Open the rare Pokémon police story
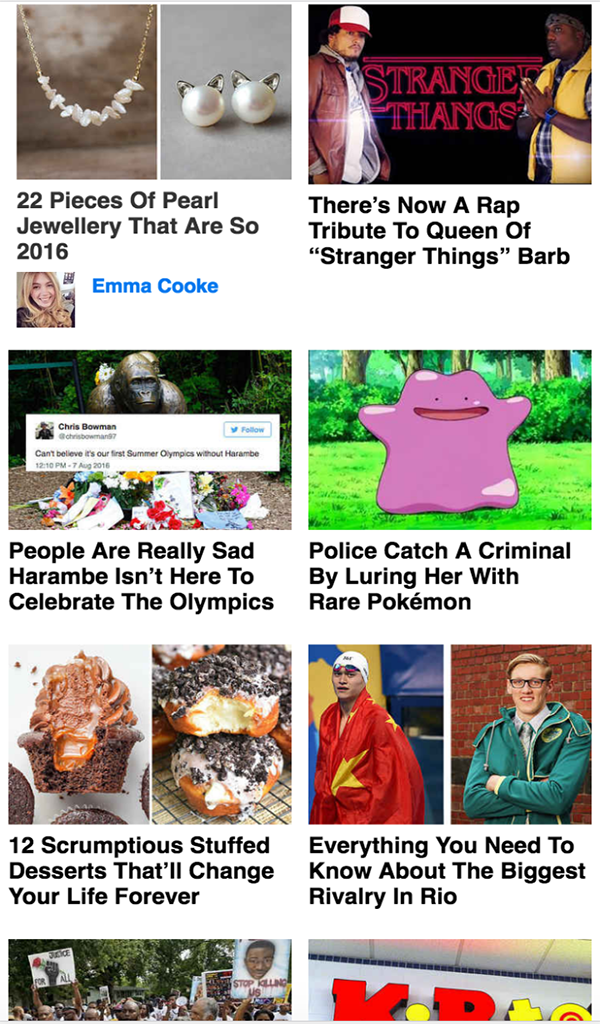 (439, 576)
